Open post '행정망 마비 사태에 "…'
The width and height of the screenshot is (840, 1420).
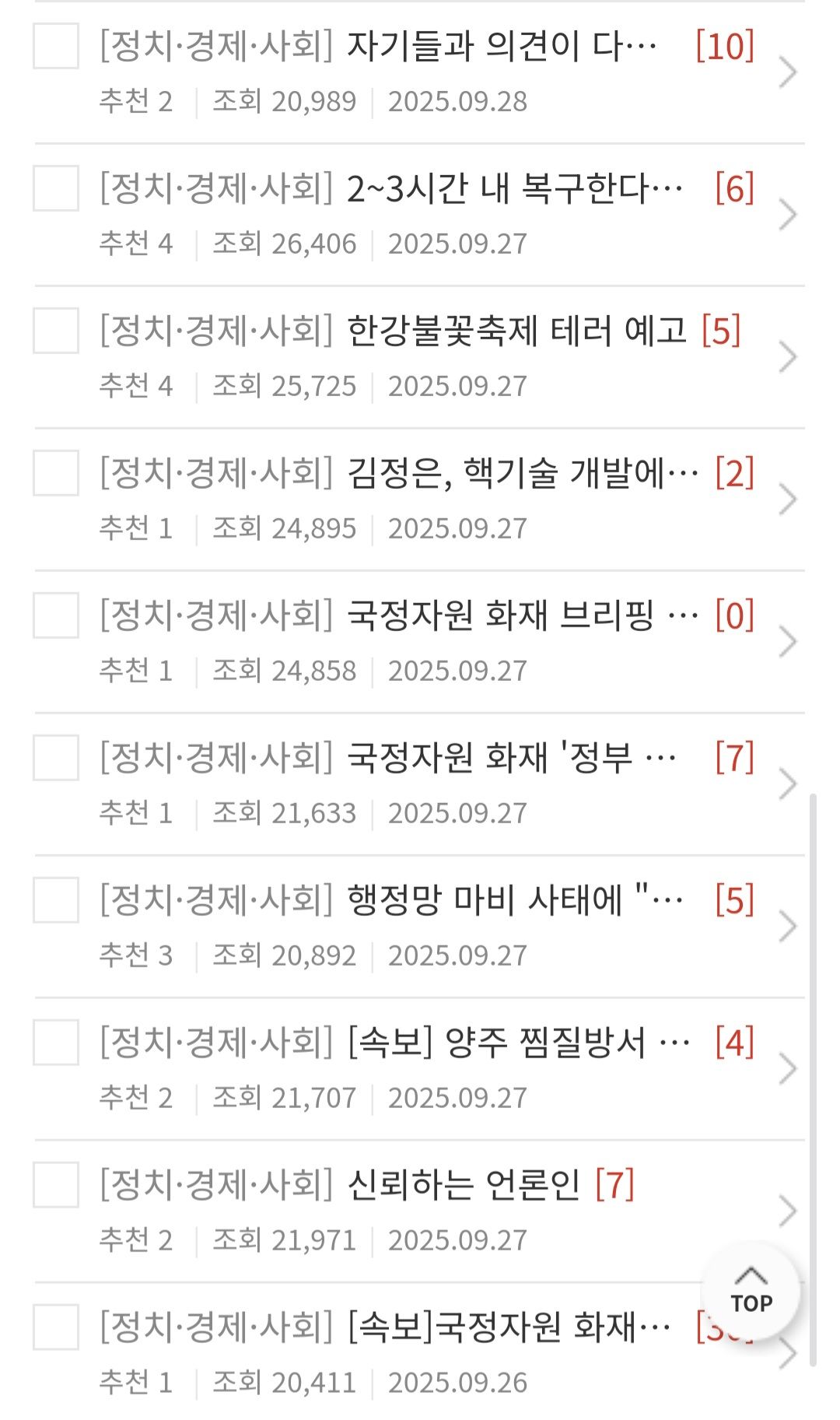pos(514,901)
